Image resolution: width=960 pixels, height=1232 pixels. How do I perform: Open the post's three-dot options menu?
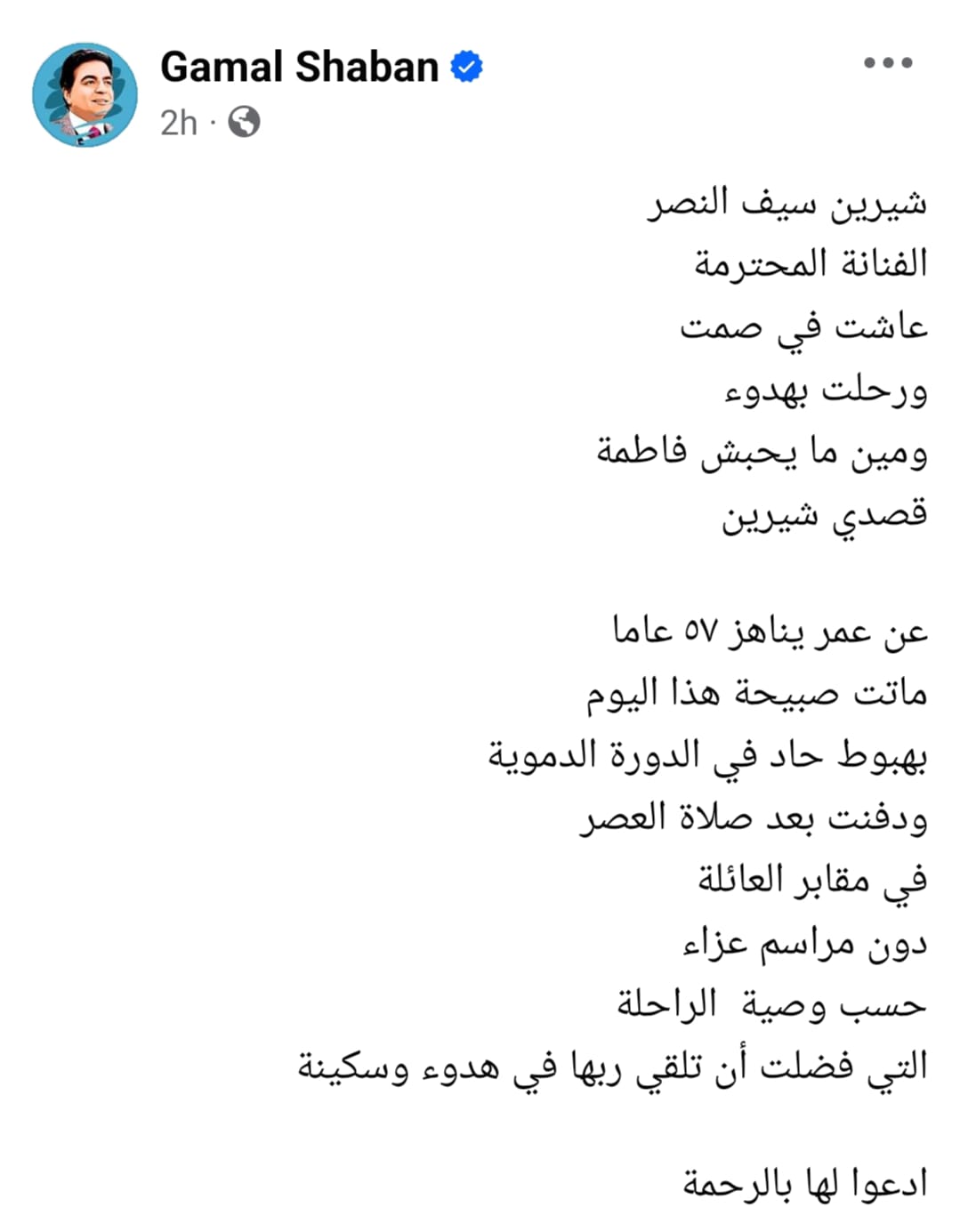(888, 62)
